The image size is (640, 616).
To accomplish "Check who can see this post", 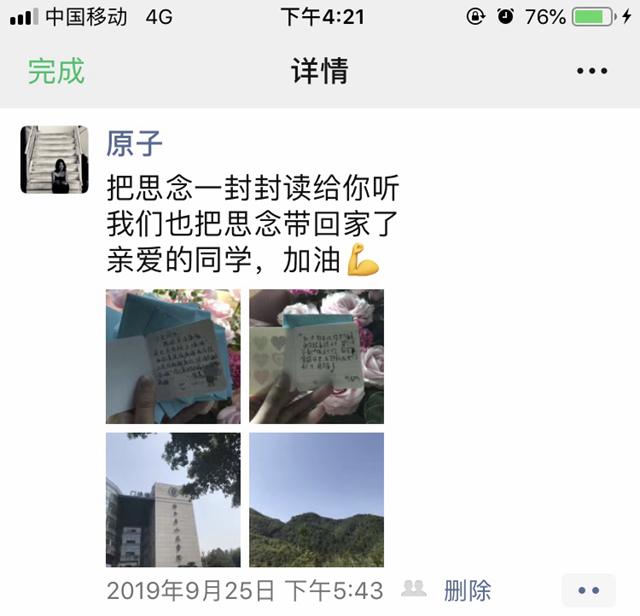I will 413,590.
